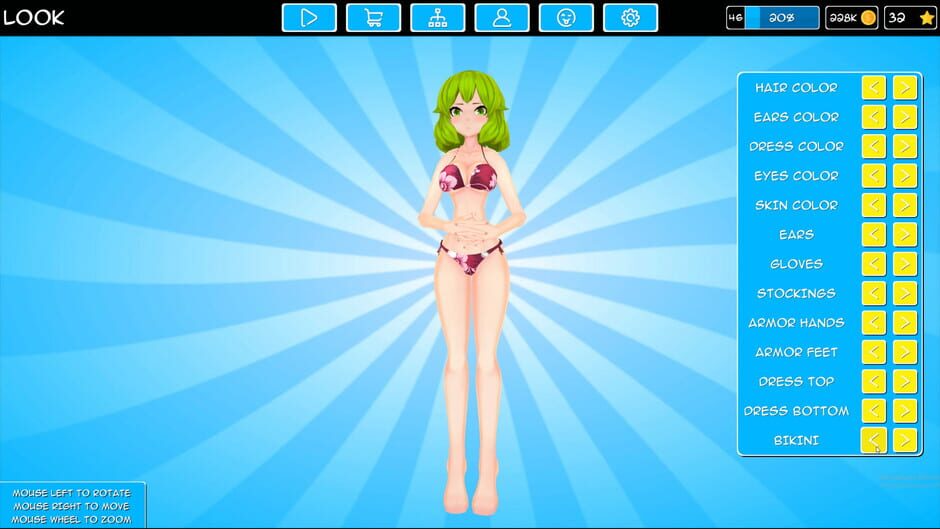Open the shop cart

coord(373,17)
